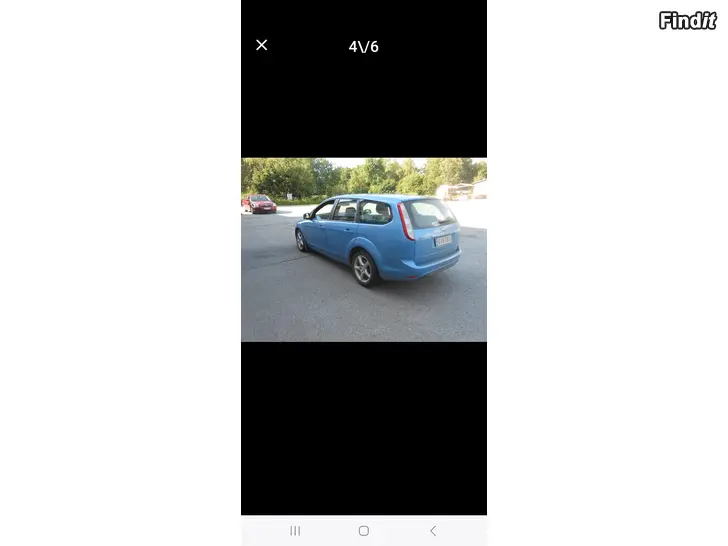Go back using system back button
The height and width of the screenshot is (546, 728).
coord(432,531)
